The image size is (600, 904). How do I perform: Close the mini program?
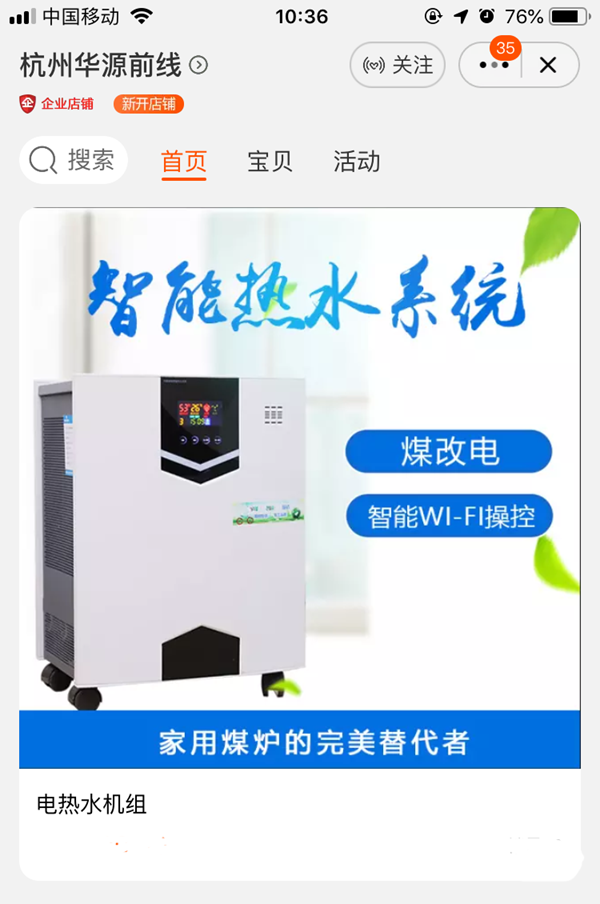pos(548,65)
